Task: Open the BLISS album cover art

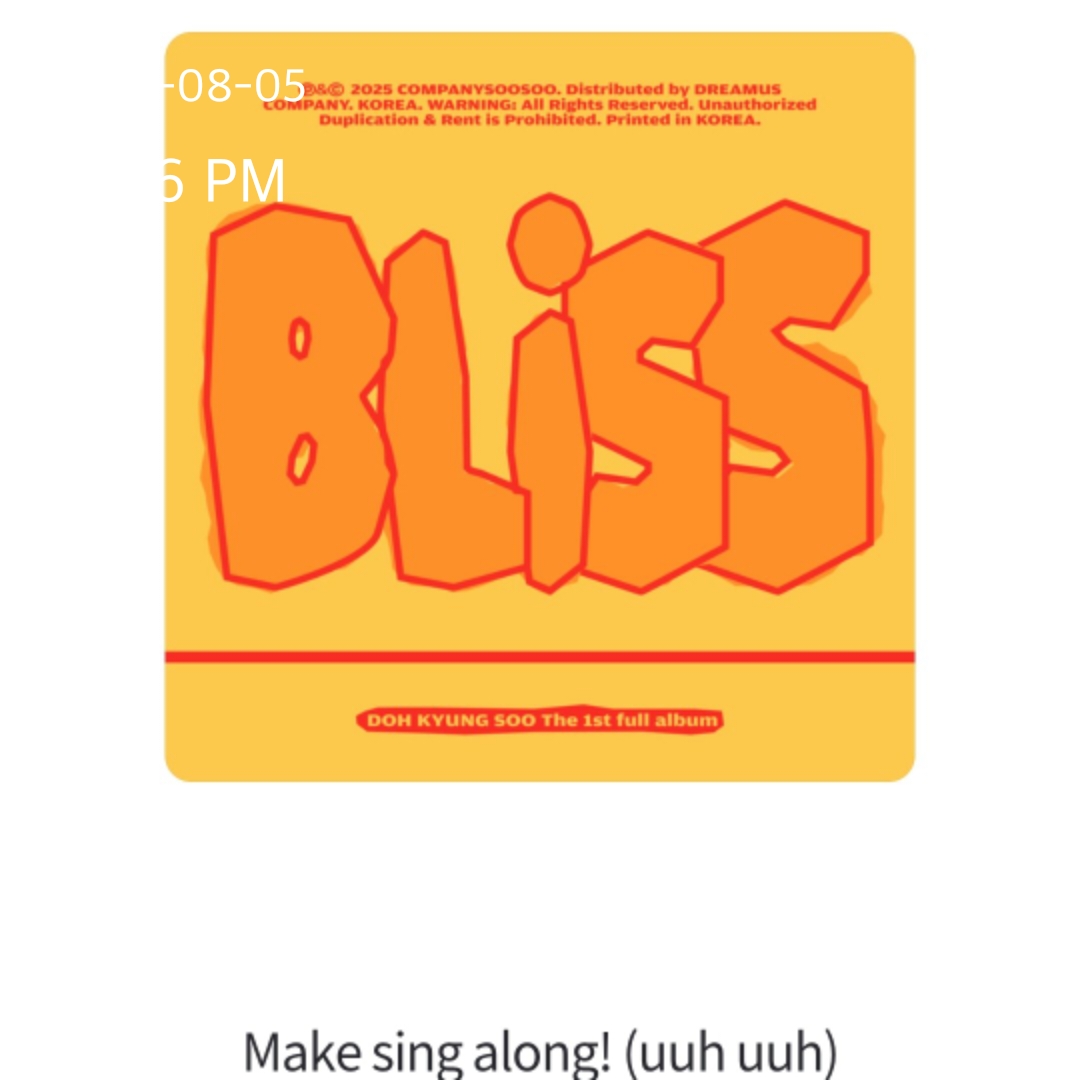Action: tap(539, 406)
